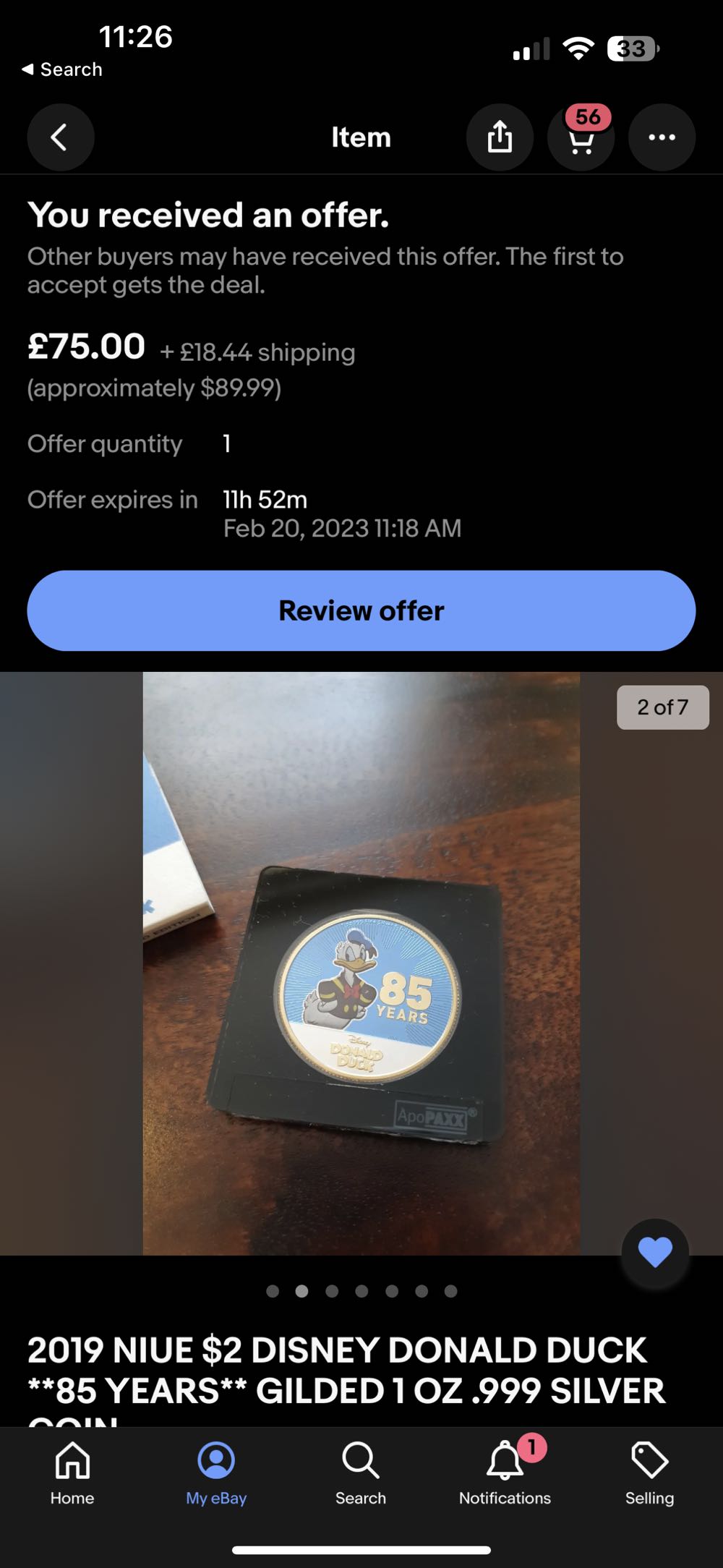Tap the Review offer button
The image size is (723, 1568).
pyautogui.click(x=361, y=610)
